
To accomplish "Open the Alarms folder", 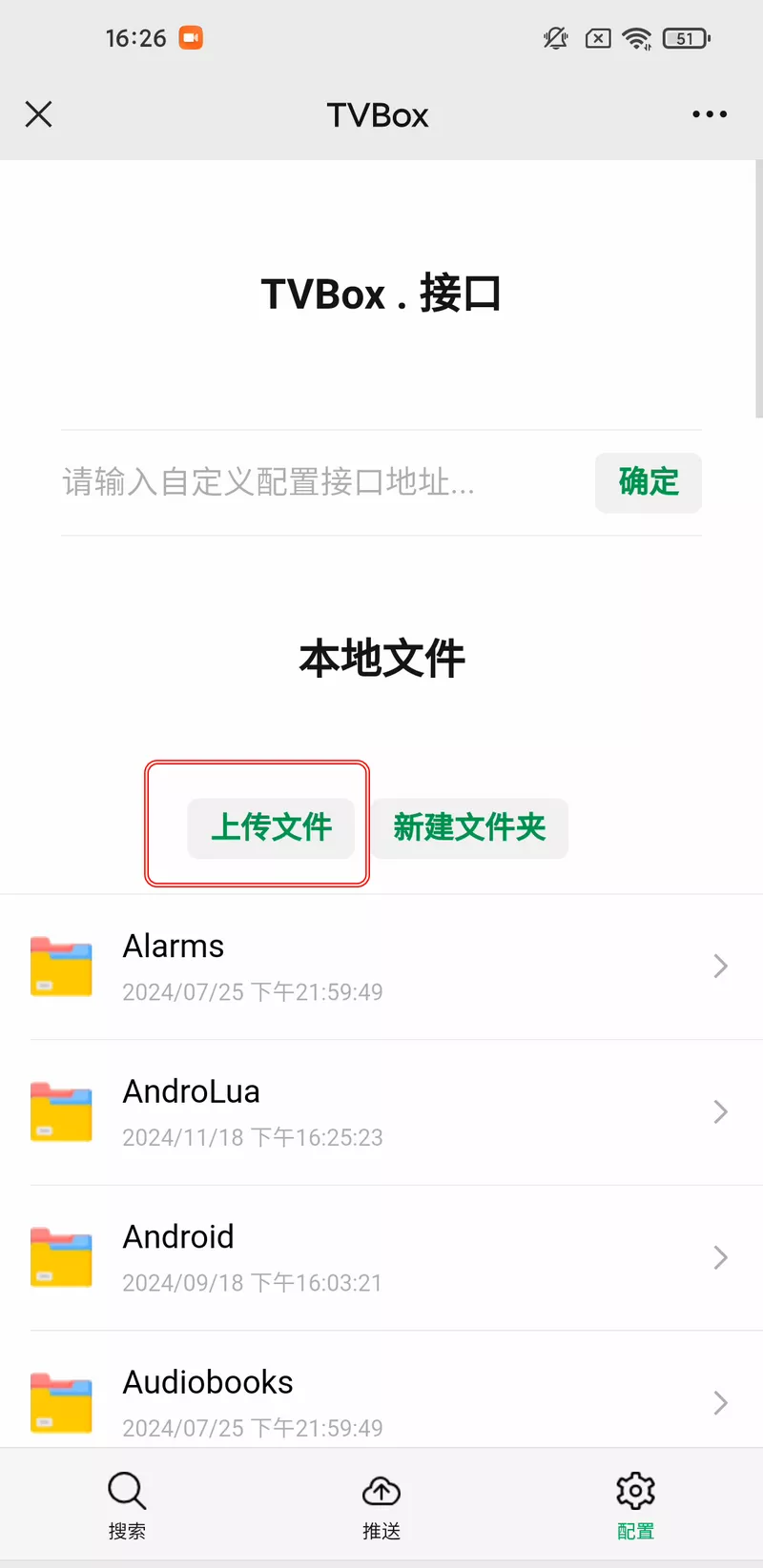I will coord(381,967).
